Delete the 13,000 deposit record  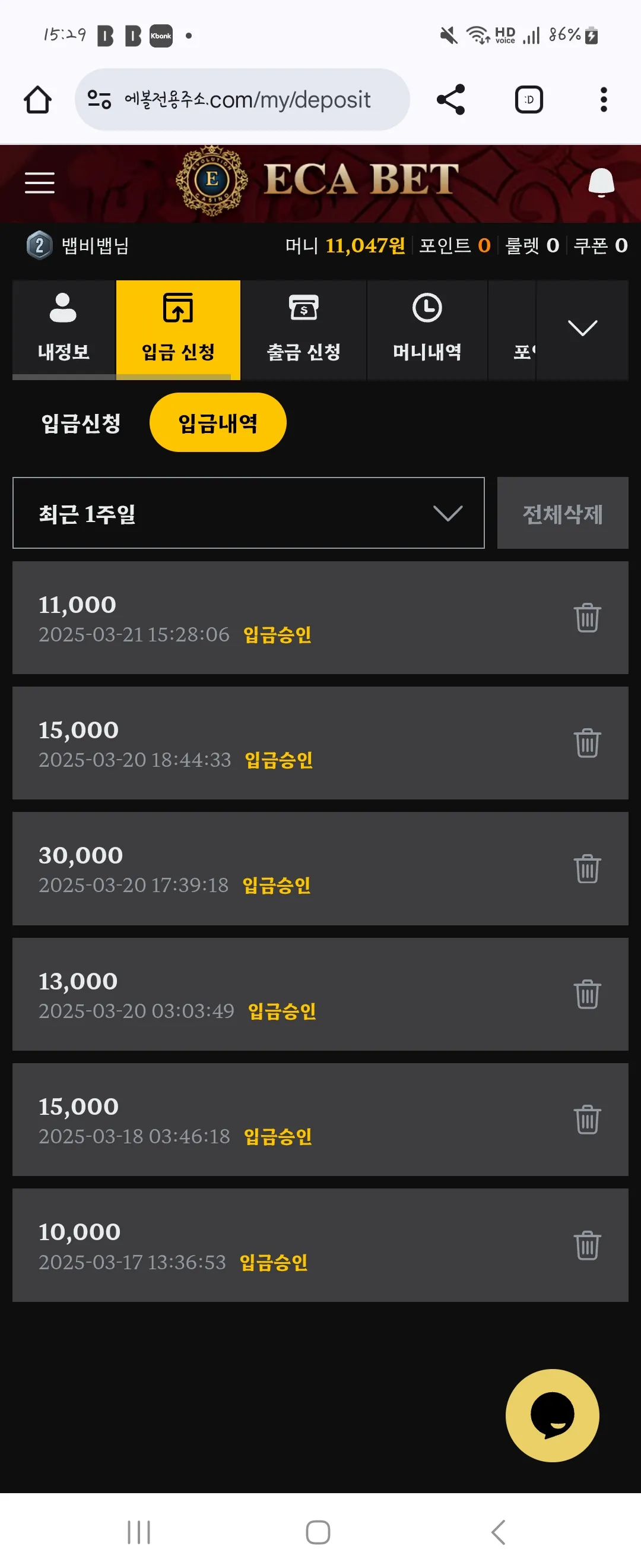(x=587, y=994)
